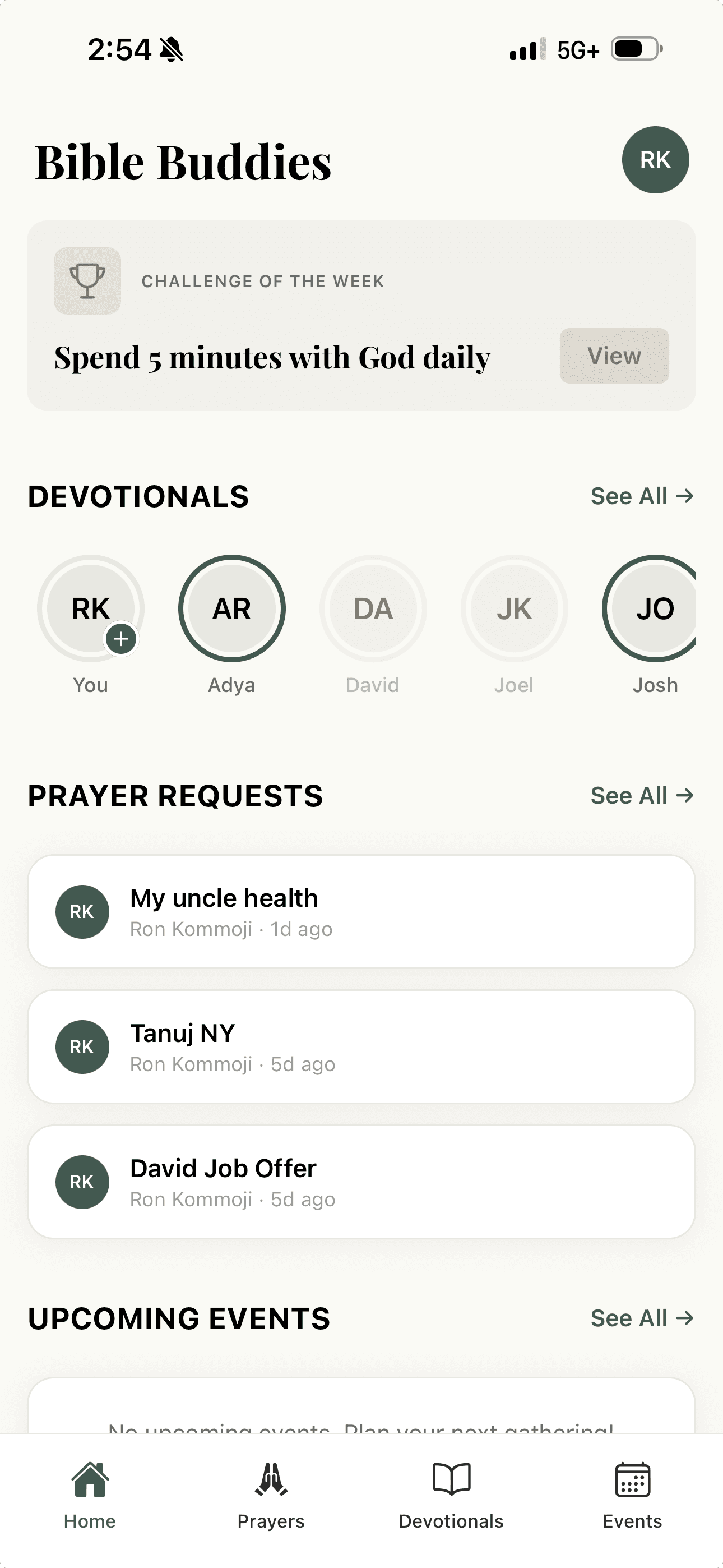
Task: Open Adya's devotional
Action: tap(231, 608)
